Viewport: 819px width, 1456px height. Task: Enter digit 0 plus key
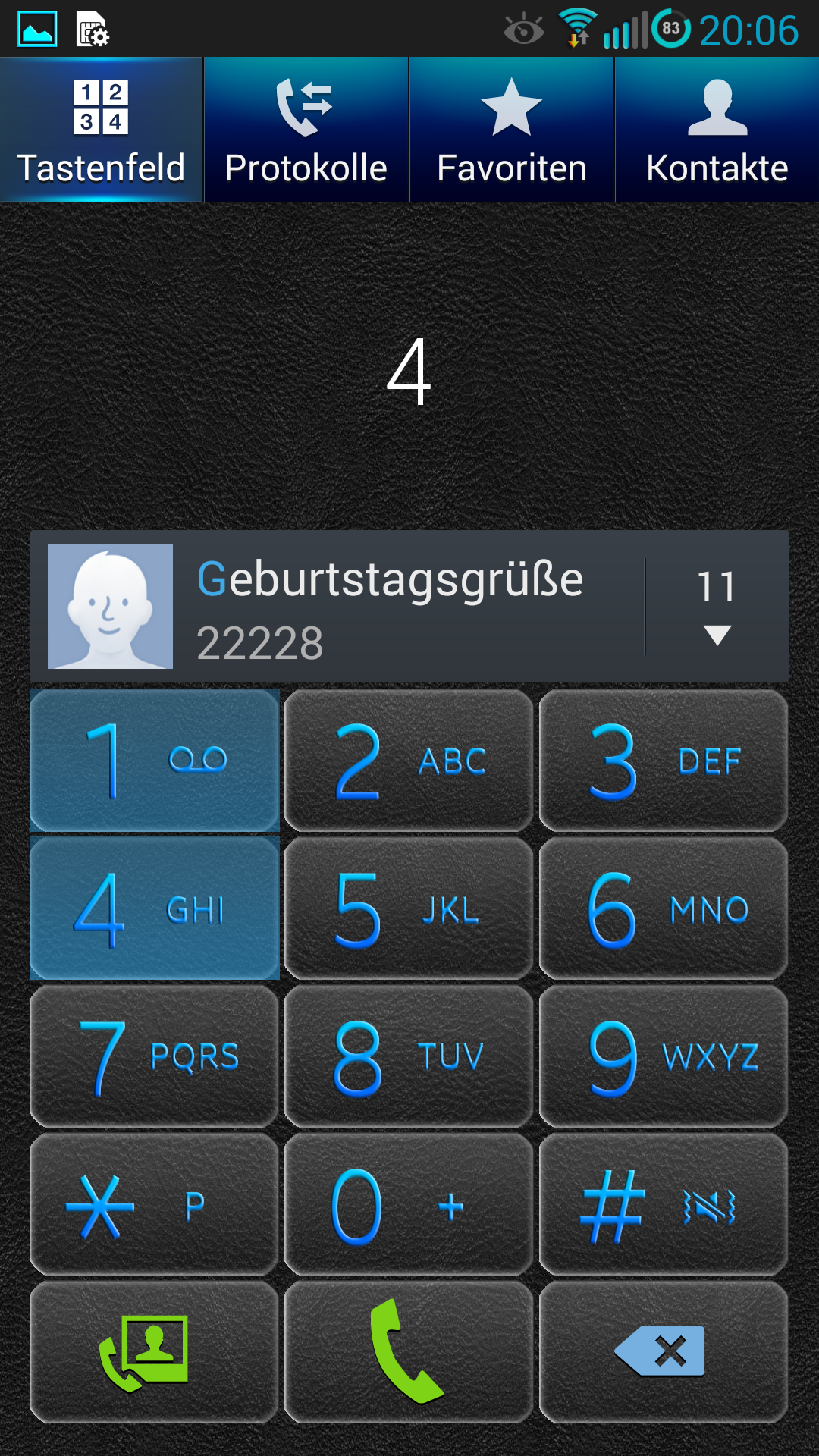(409, 1204)
